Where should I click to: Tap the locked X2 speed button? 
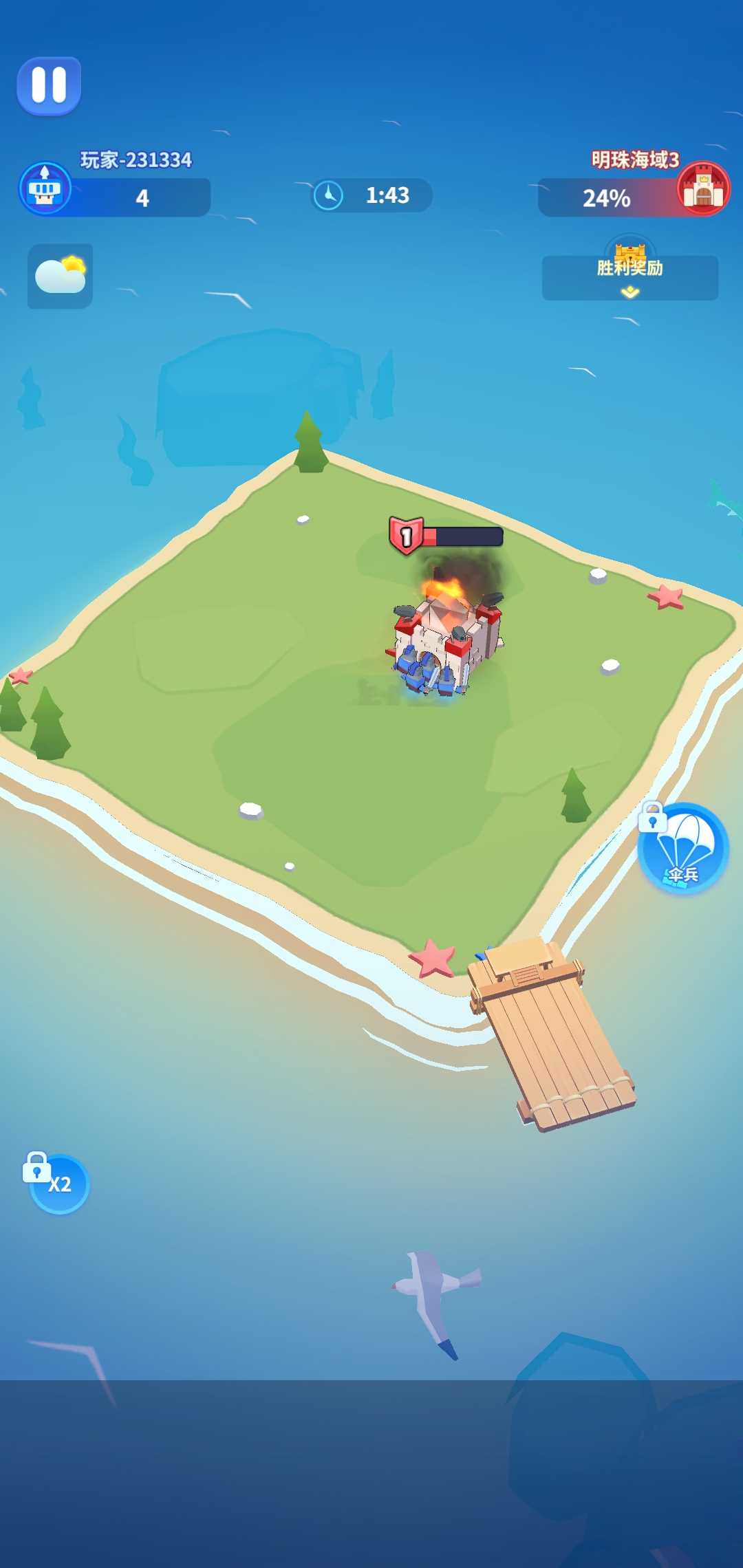[59, 1184]
